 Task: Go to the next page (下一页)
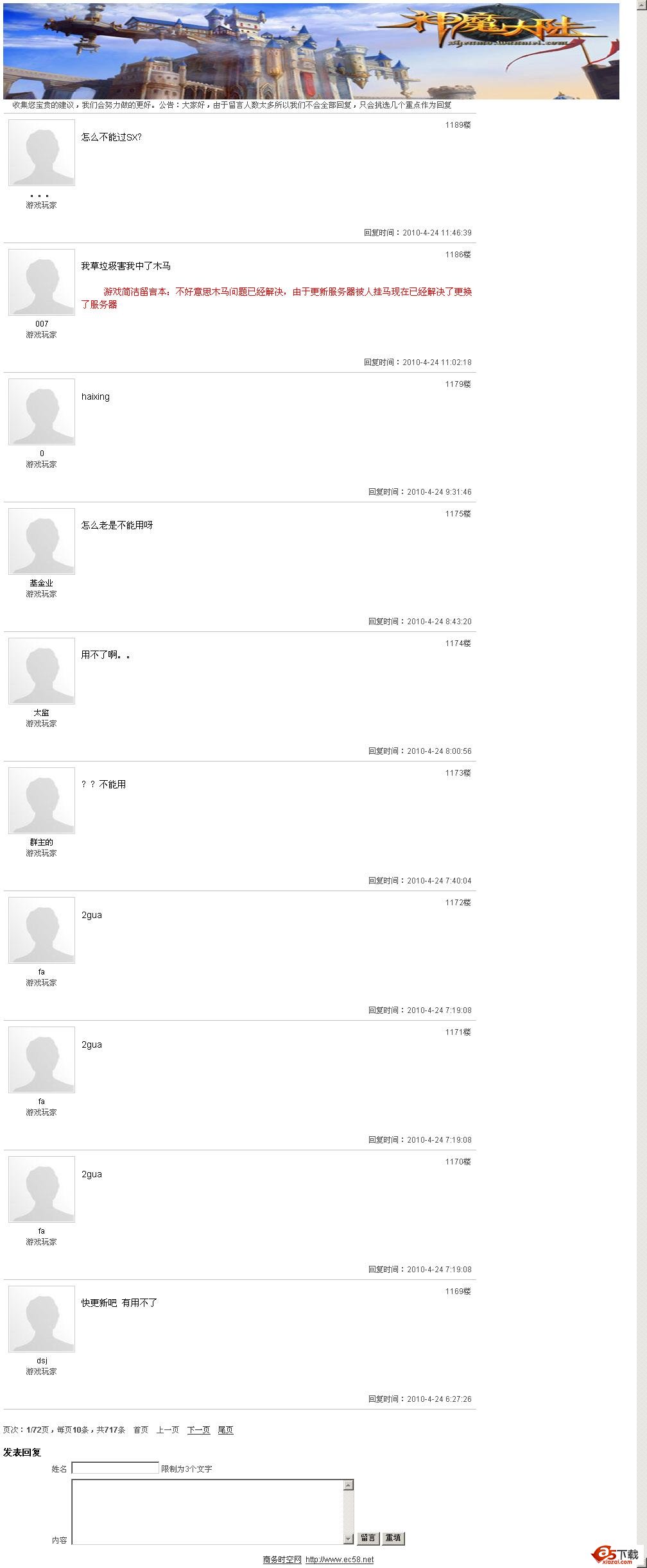pyautogui.click(x=198, y=1430)
